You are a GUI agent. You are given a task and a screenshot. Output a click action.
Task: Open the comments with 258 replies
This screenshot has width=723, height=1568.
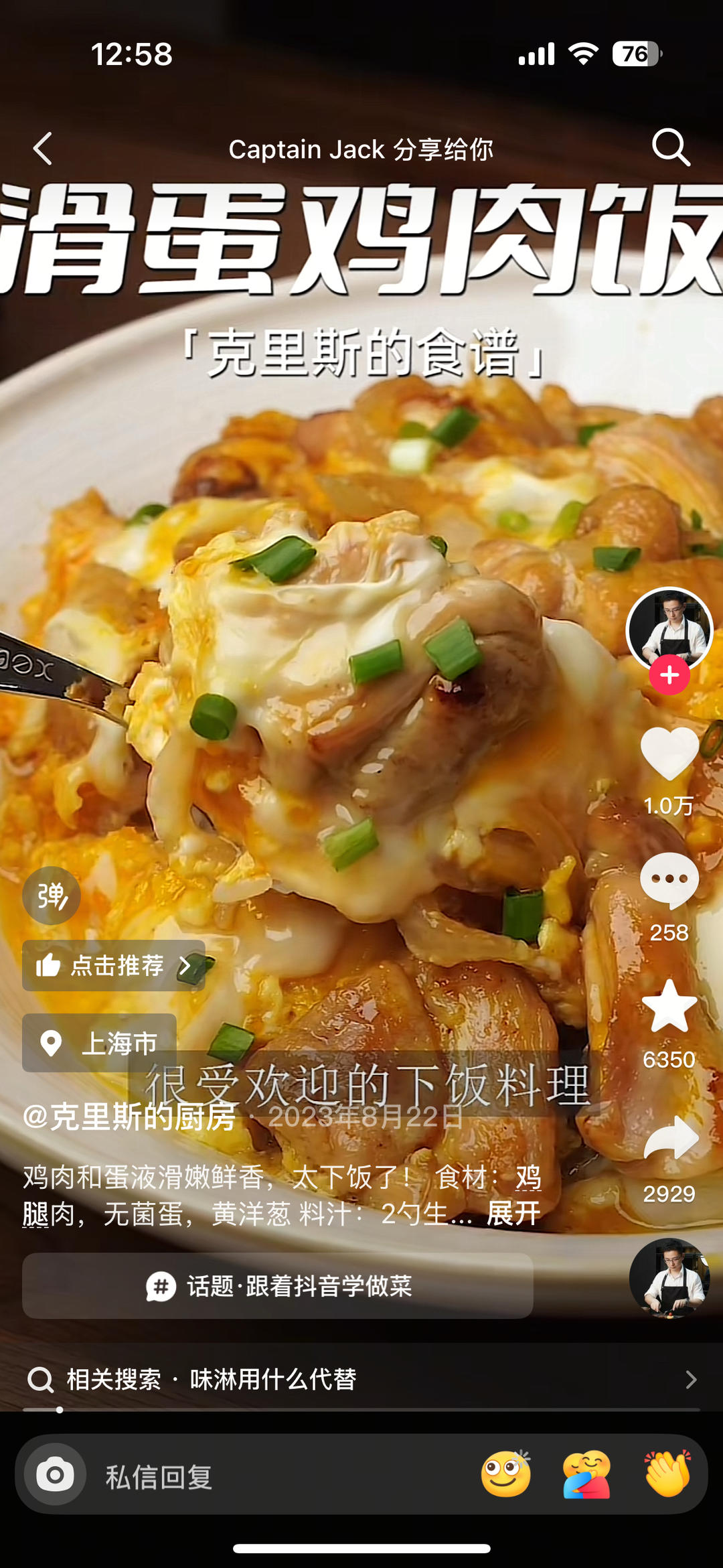[x=669, y=881]
